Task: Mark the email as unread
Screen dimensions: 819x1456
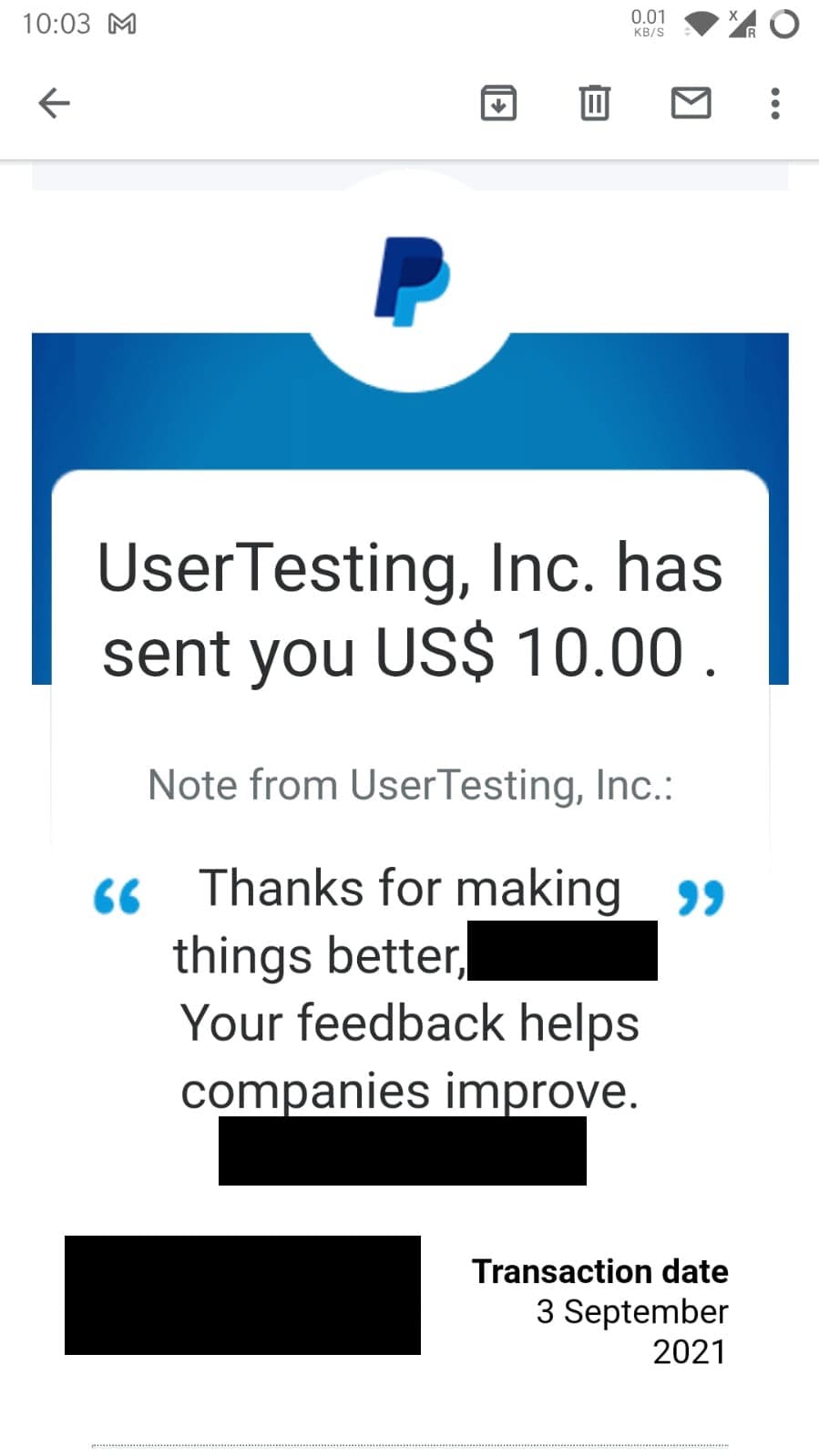Action: point(691,103)
